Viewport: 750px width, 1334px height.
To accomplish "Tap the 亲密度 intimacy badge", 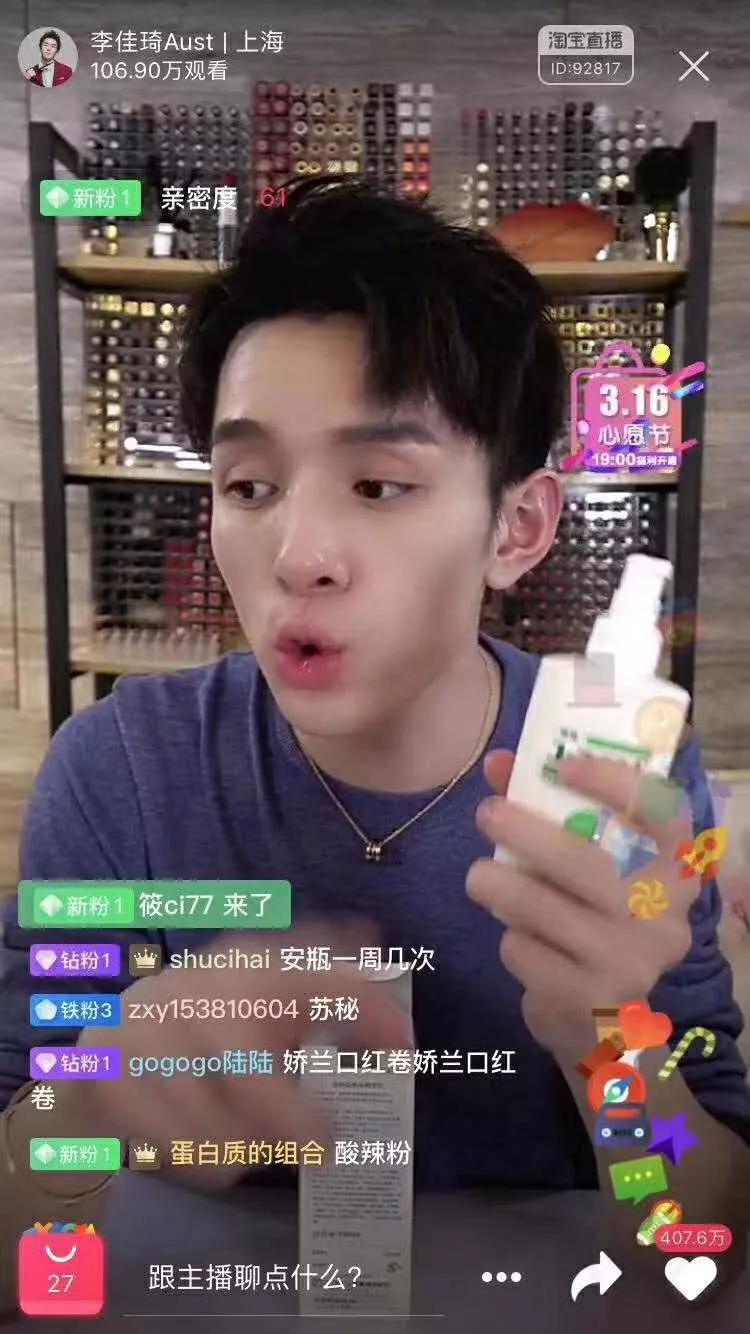I will (199, 197).
